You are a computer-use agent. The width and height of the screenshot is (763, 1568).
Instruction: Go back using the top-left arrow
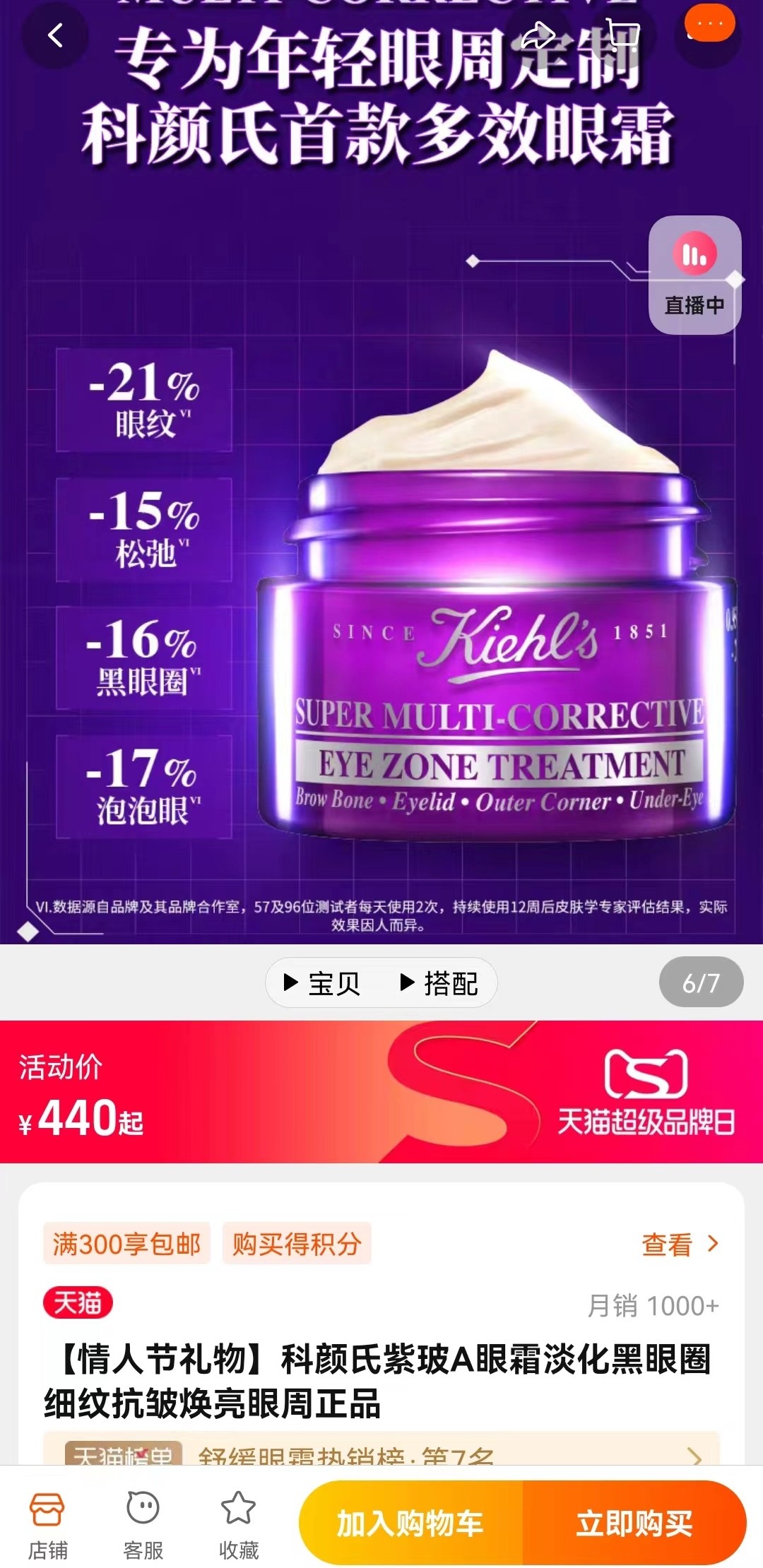pyautogui.click(x=55, y=35)
